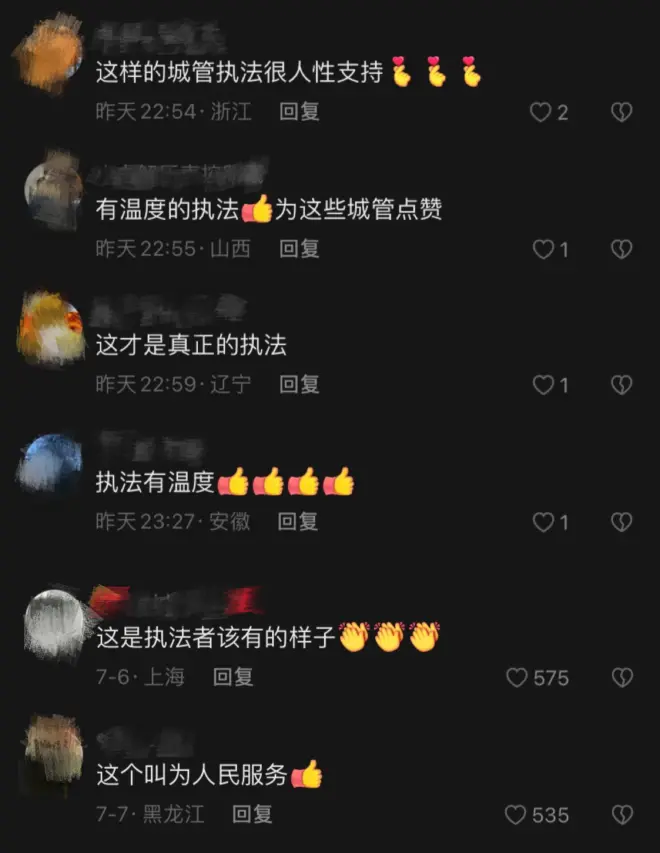
Task: Dislike the comment from 上海
Action: (x=622, y=678)
